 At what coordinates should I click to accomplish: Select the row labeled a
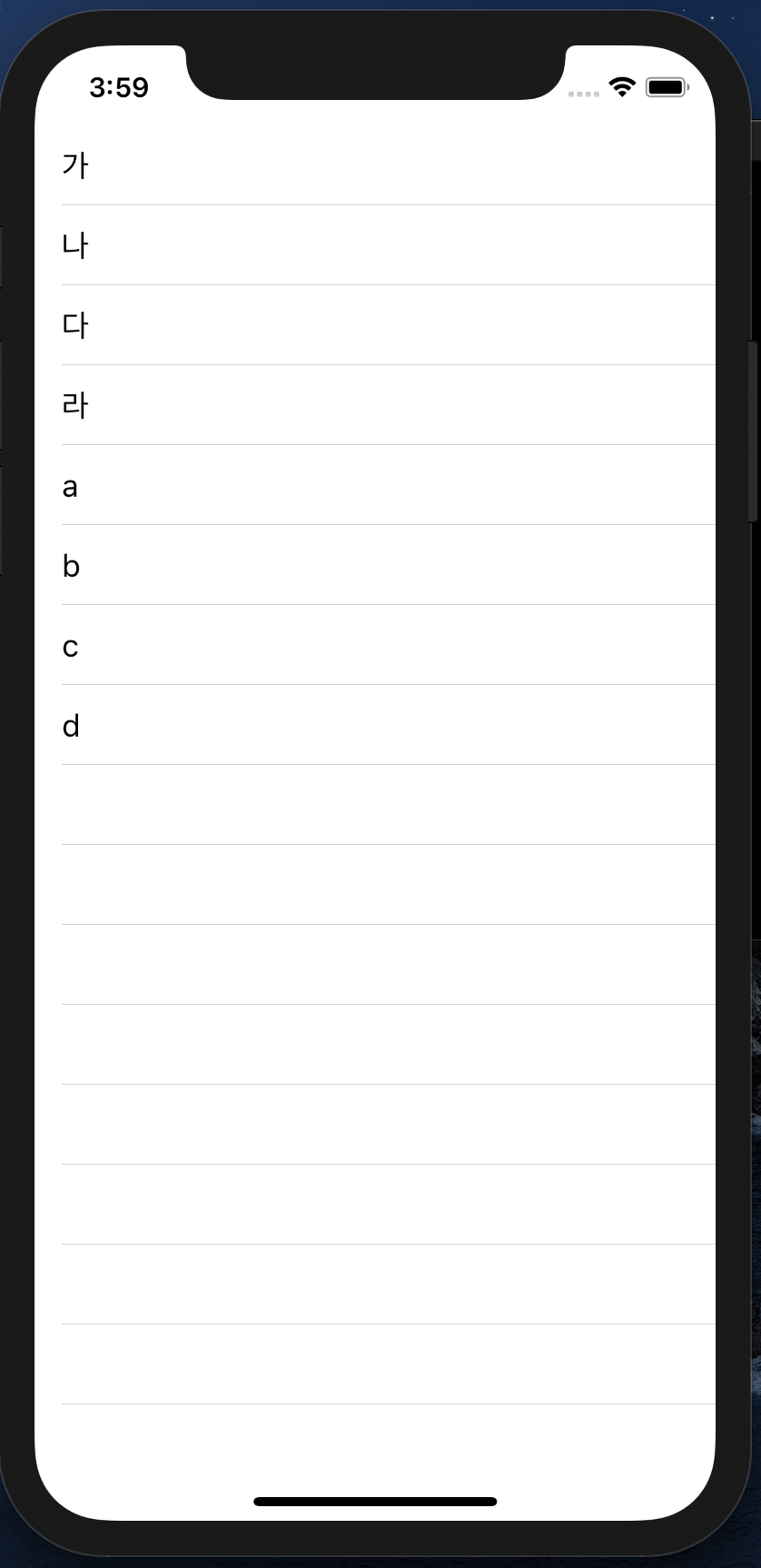click(375, 485)
